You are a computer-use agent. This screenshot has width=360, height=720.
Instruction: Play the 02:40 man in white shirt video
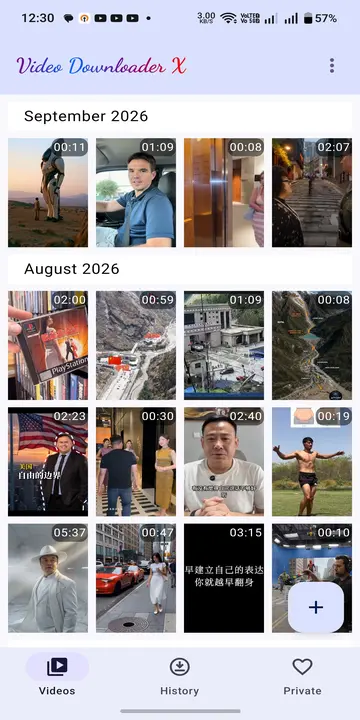(224, 461)
